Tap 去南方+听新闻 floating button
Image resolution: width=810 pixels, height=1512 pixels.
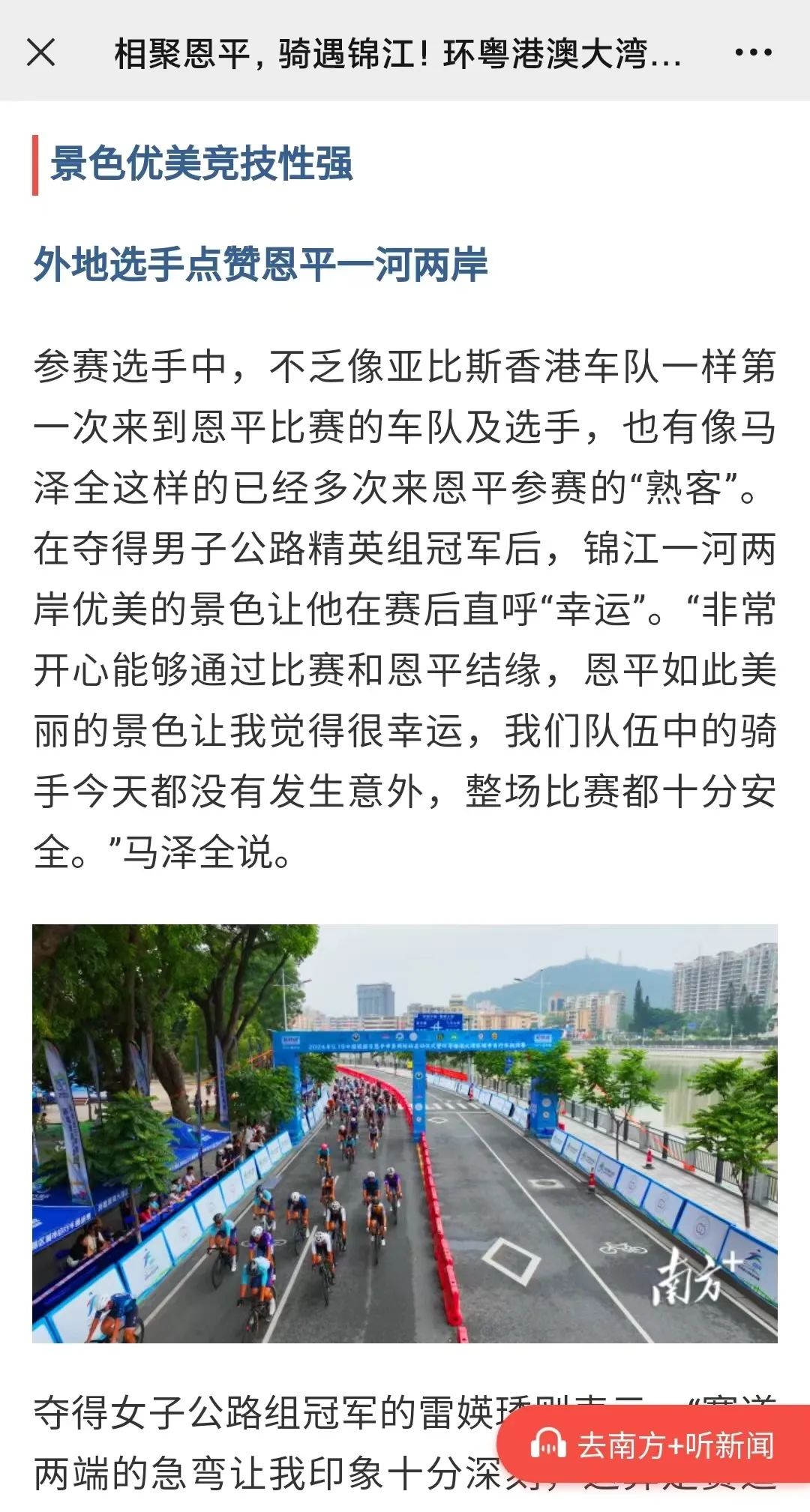coord(654,1445)
